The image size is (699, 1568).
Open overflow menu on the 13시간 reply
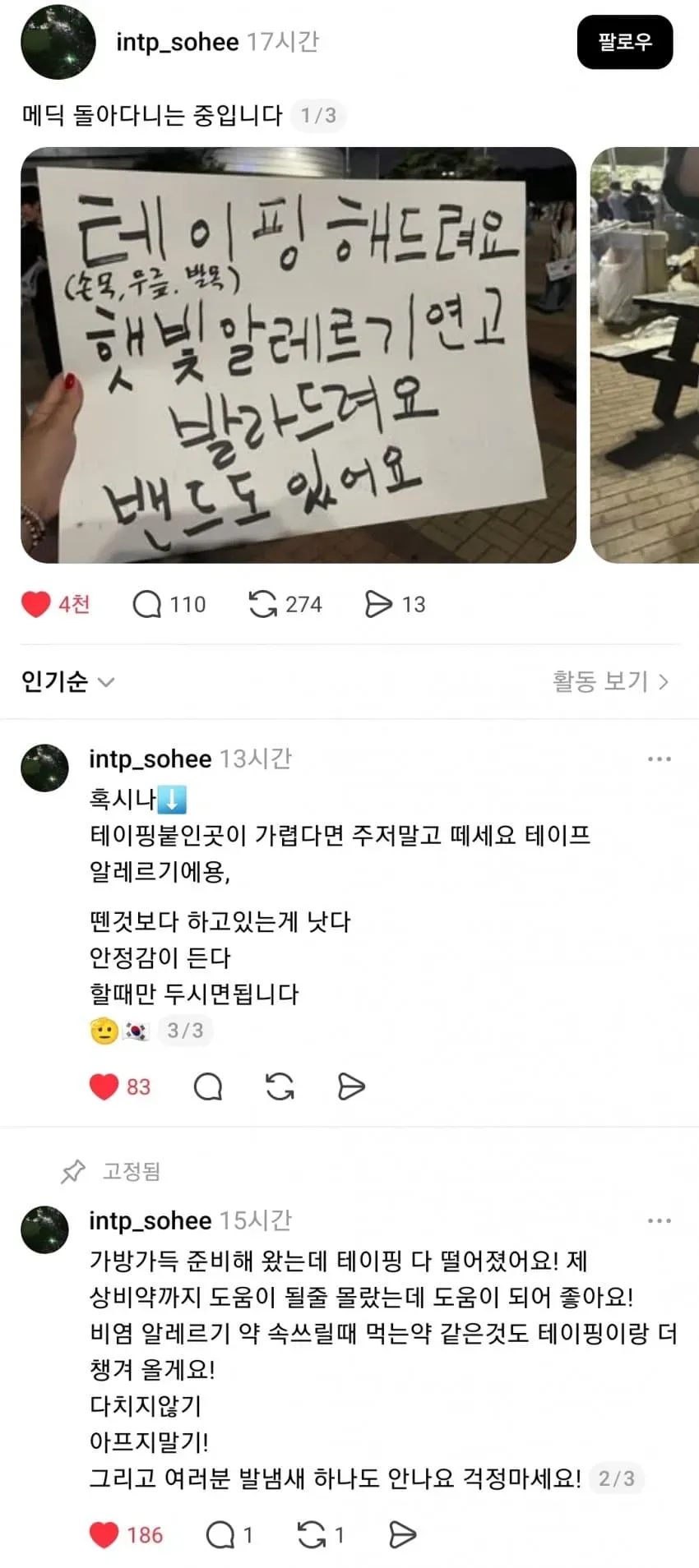pos(660,759)
